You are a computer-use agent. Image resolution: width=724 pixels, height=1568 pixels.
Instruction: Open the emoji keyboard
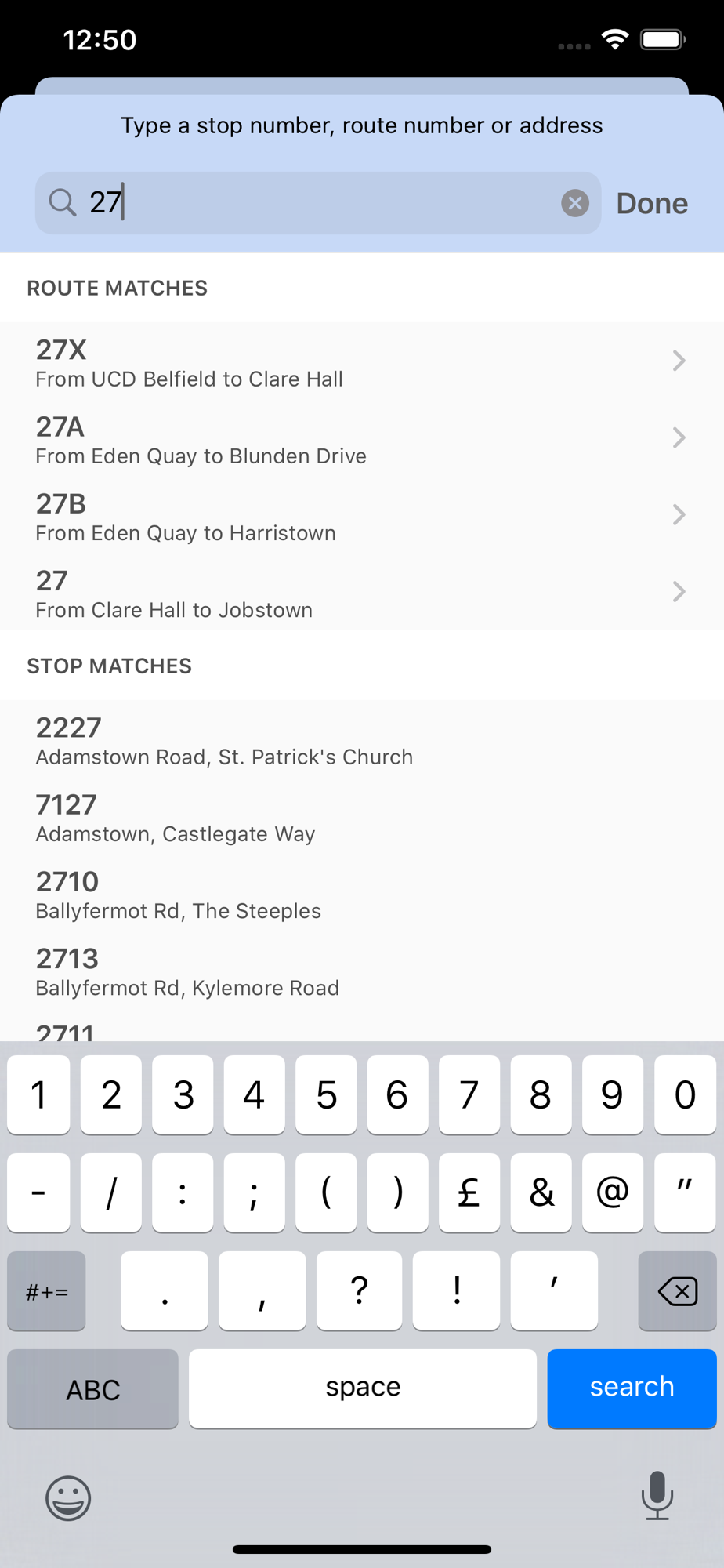pyautogui.click(x=68, y=1497)
